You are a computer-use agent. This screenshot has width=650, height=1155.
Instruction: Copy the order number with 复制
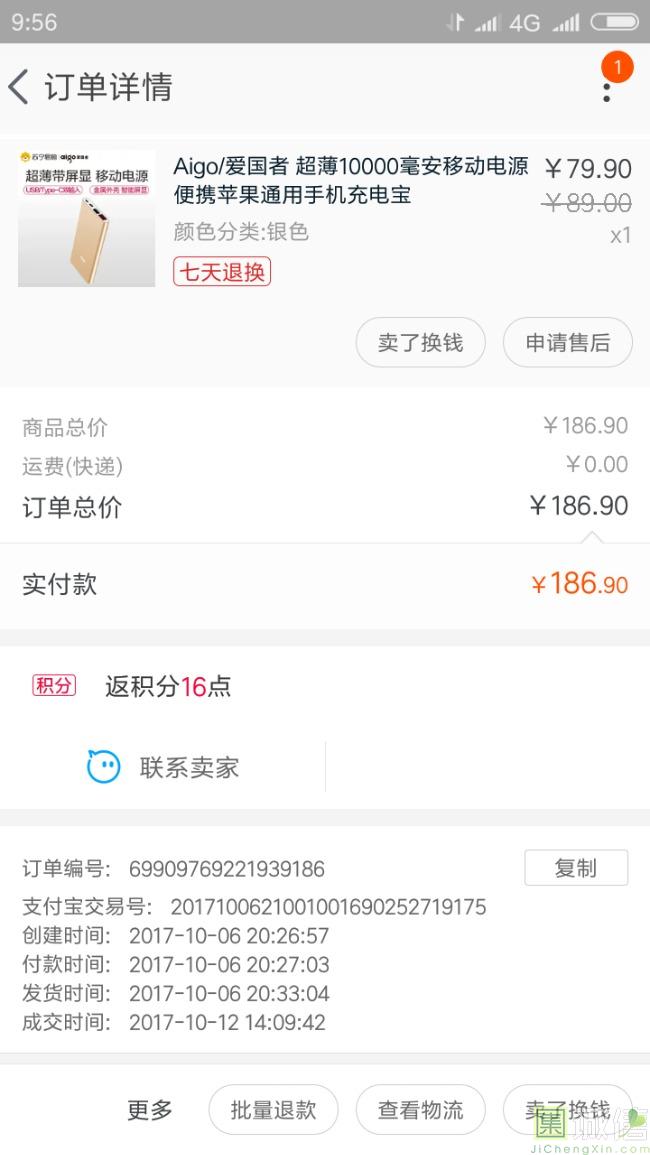(576, 868)
